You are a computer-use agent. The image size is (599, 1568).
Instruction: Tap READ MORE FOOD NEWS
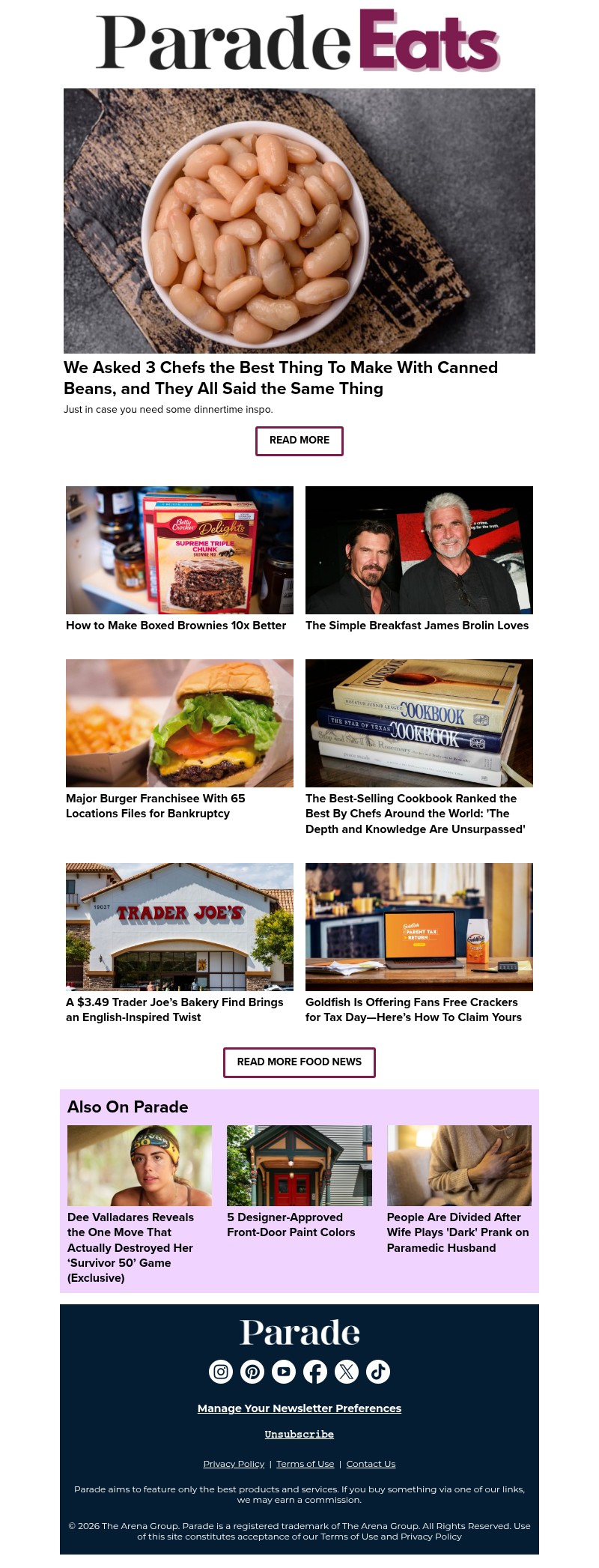299,1062
